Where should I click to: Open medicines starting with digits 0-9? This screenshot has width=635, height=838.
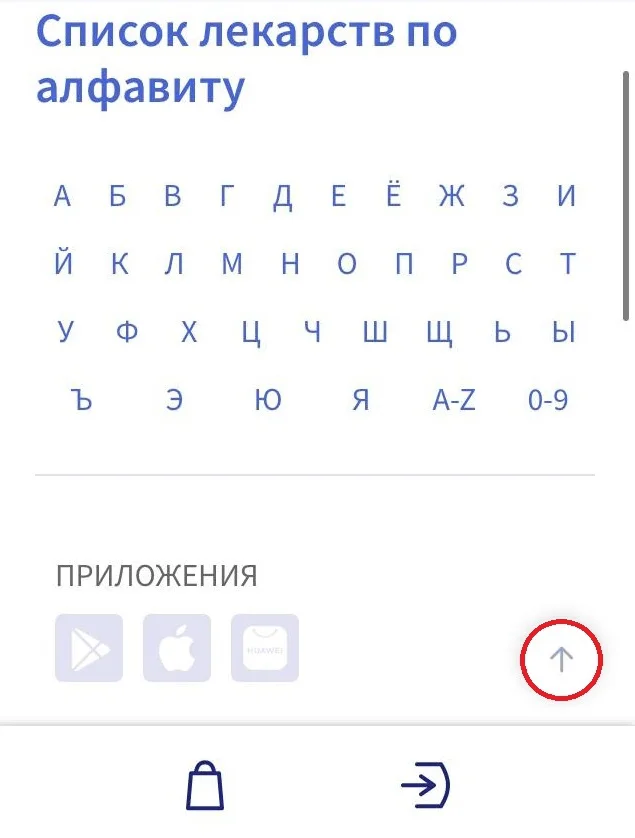[548, 400]
